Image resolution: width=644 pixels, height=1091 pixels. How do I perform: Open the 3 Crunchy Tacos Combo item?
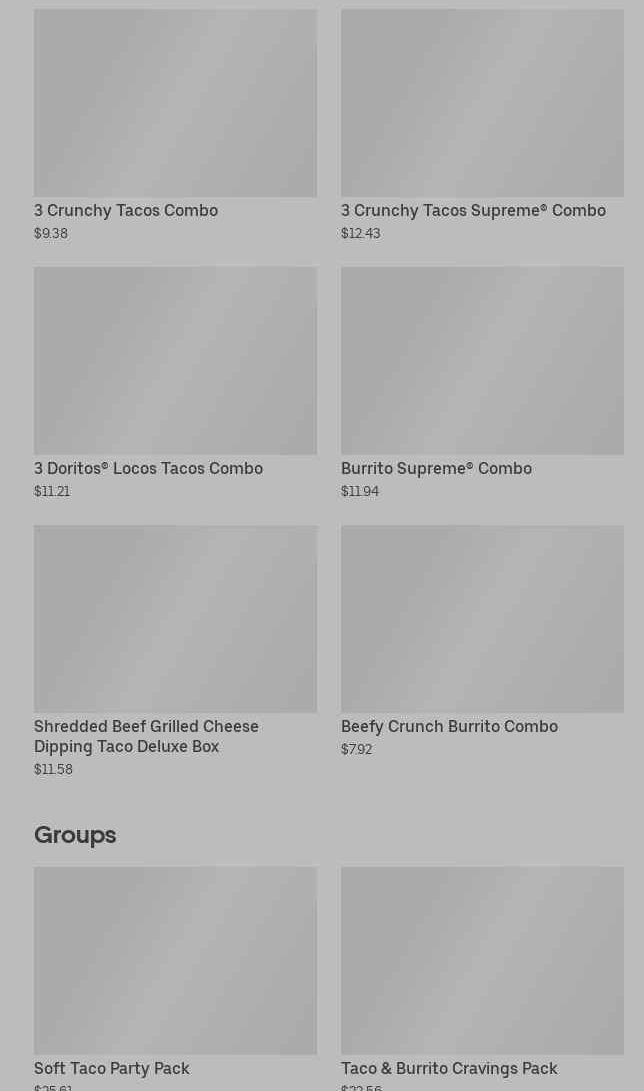click(175, 125)
